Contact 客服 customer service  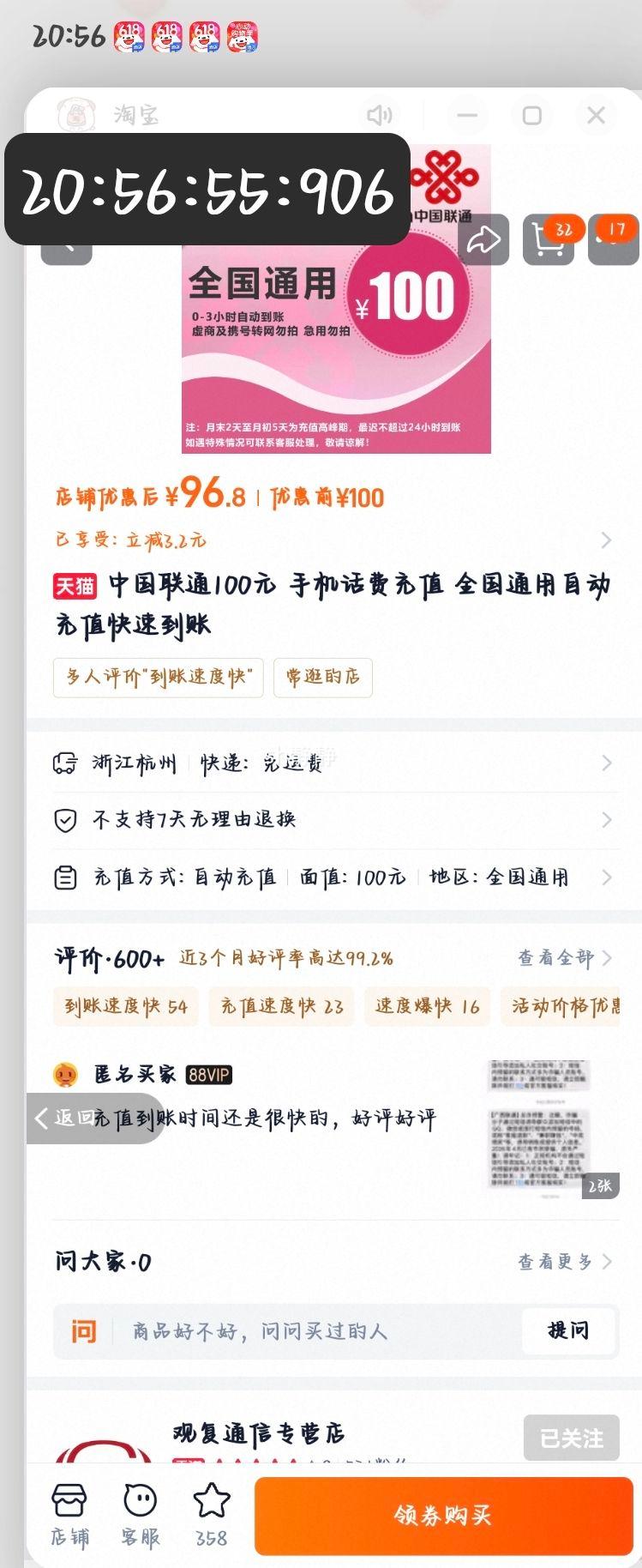pyautogui.click(x=140, y=1516)
